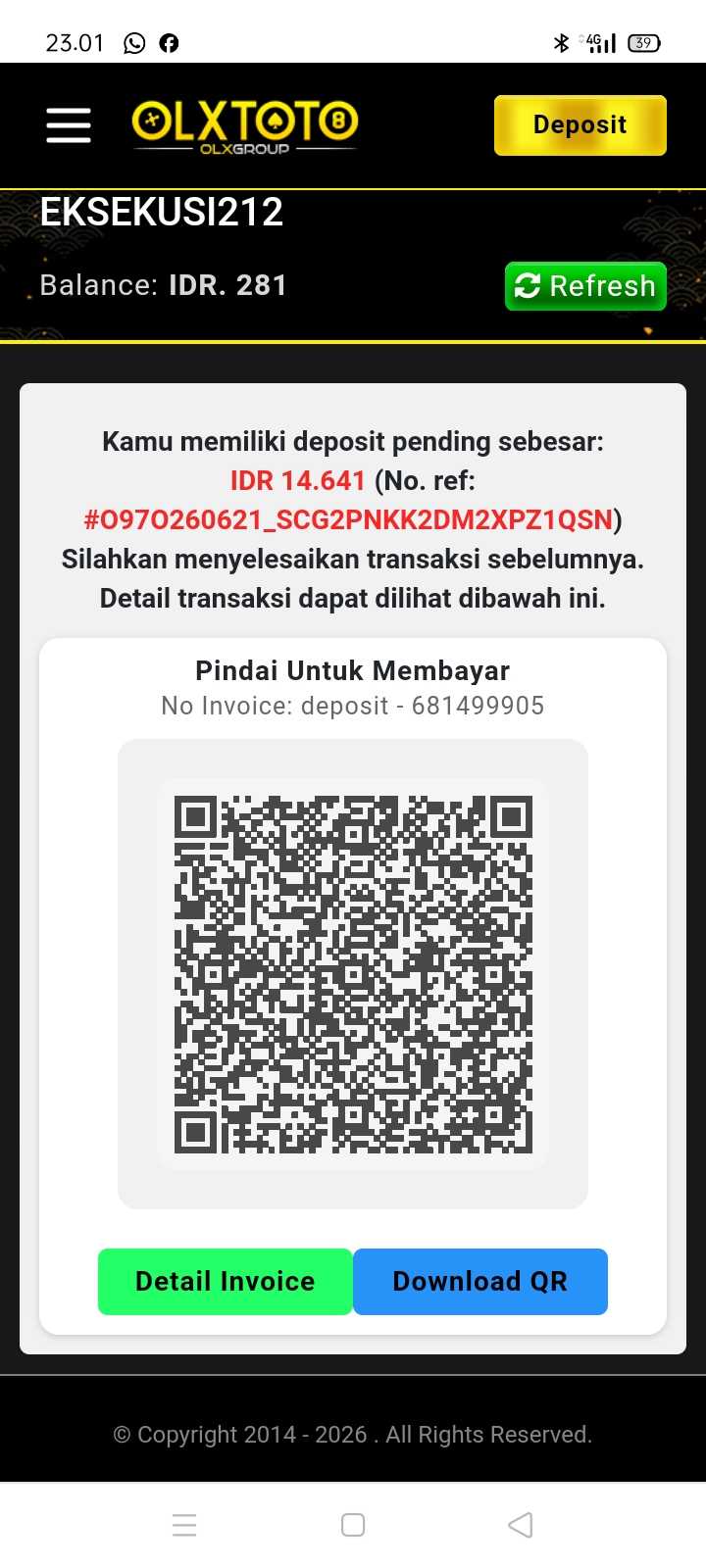Refresh the account balance
Viewport: 706px width, 1568px height.
585,286
